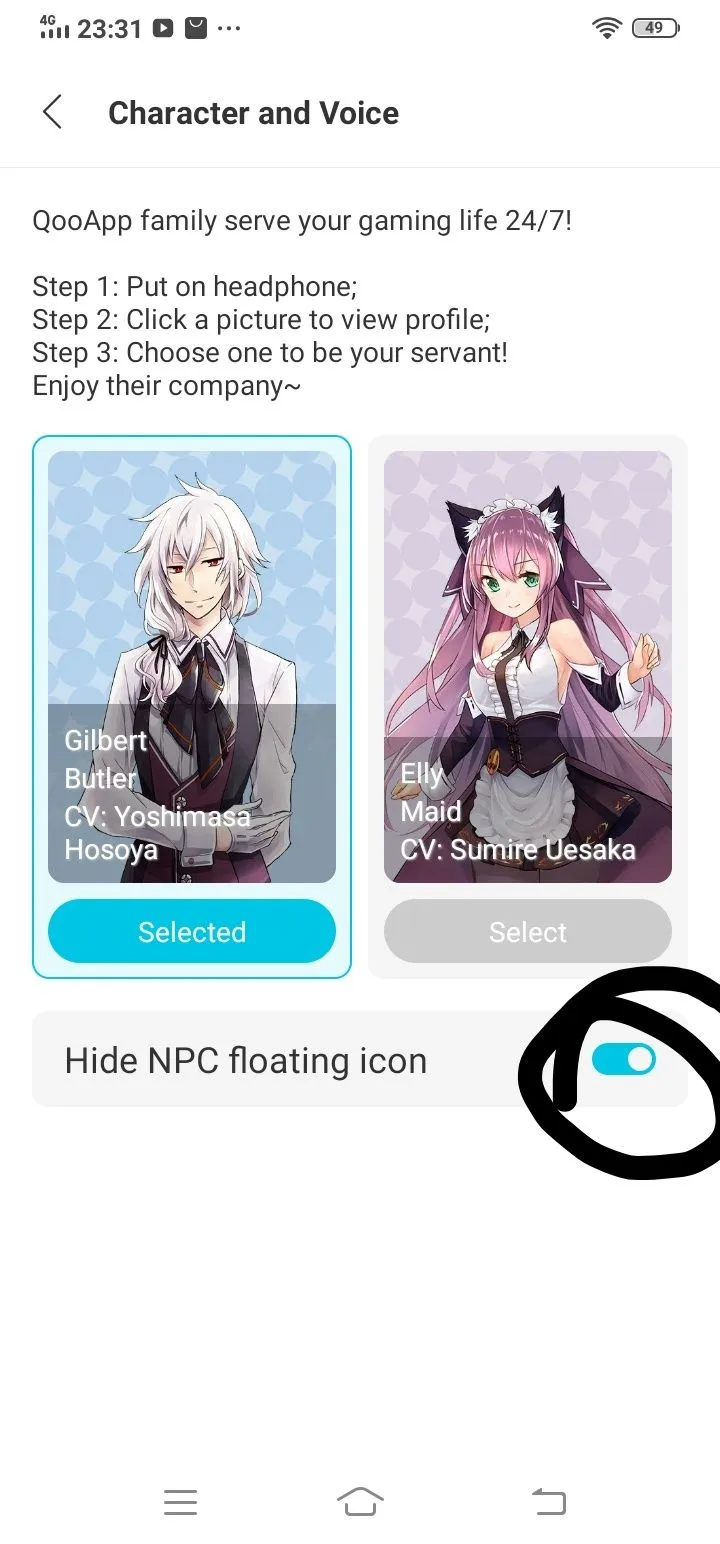View Elly maid's profile picture

tap(527, 640)
